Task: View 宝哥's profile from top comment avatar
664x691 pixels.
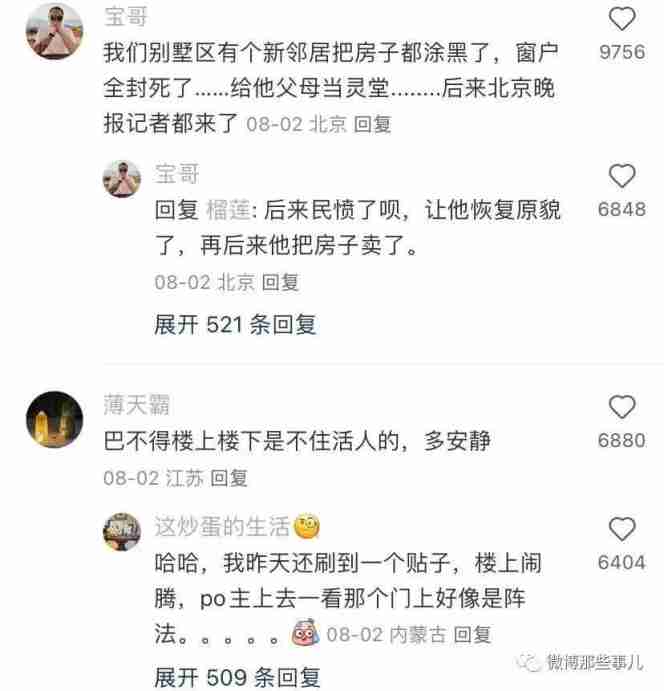Action: tap(54, 28)
